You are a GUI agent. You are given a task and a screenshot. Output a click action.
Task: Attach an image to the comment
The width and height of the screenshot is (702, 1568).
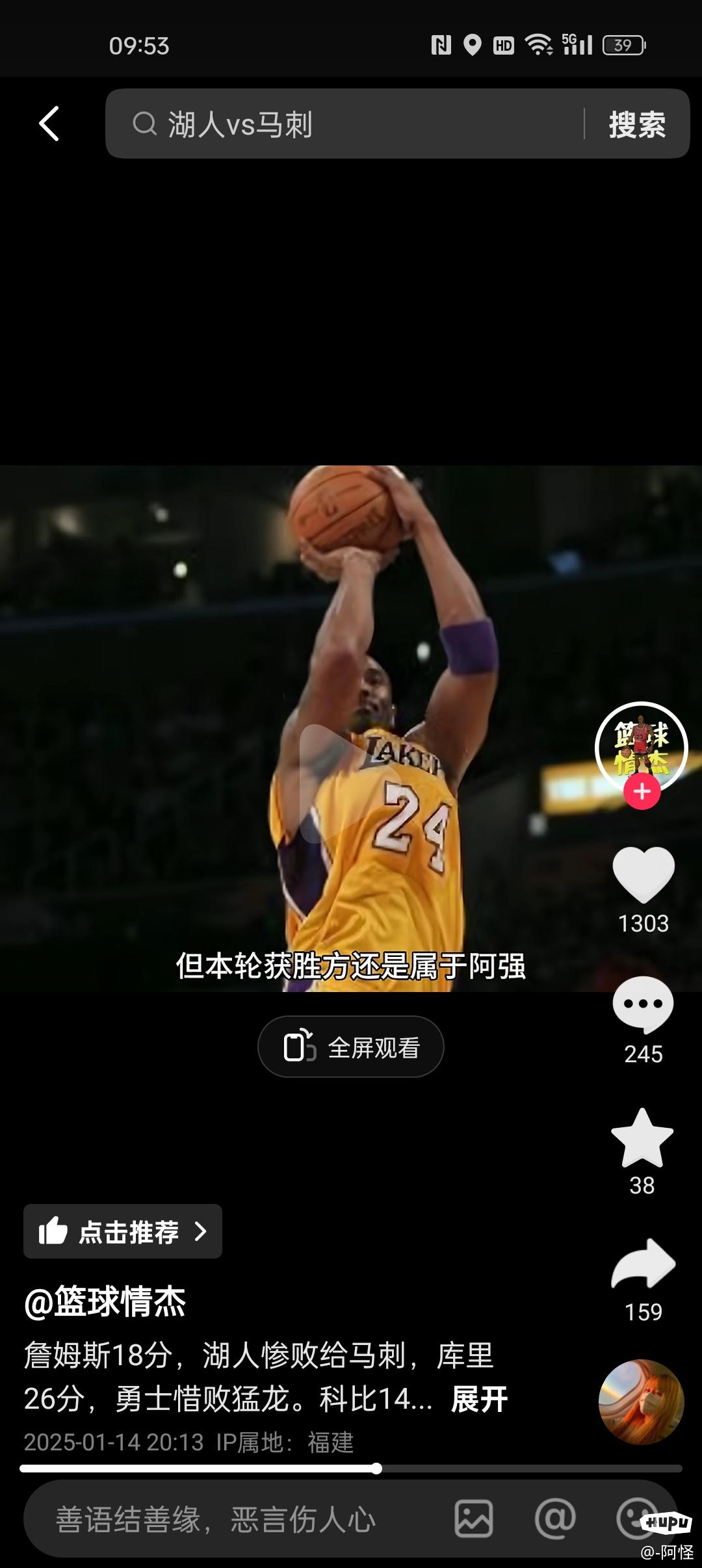pos(473,1519)
